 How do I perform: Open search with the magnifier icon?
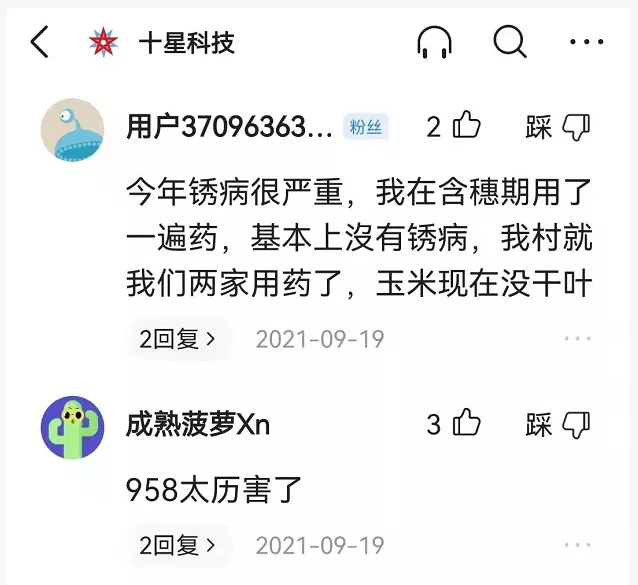(510, 42)
